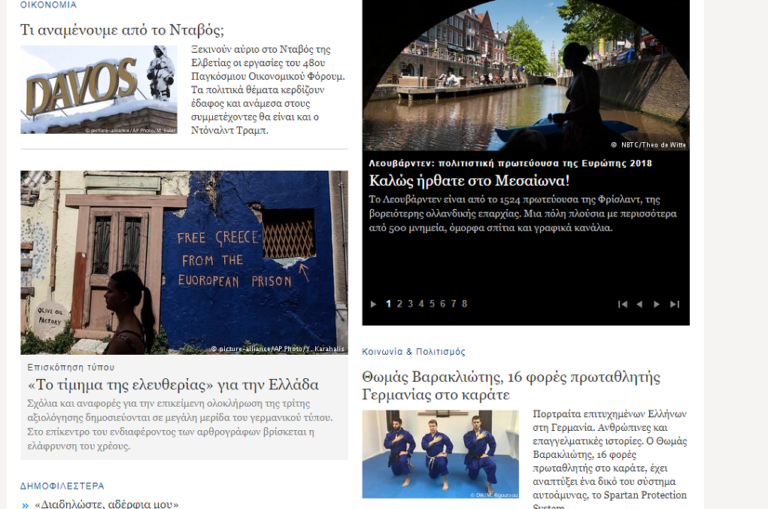
Task: Open the 'Free Greece' graffiti article image
Action: click(184, 262)
